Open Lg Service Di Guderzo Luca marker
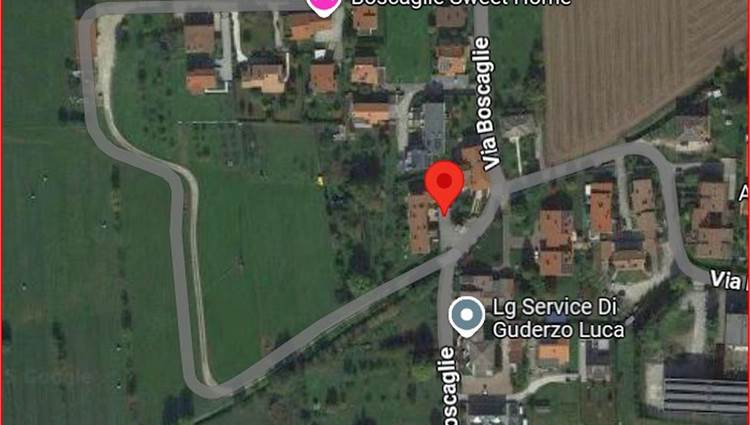750x425 pixels. tap(467, 316)
